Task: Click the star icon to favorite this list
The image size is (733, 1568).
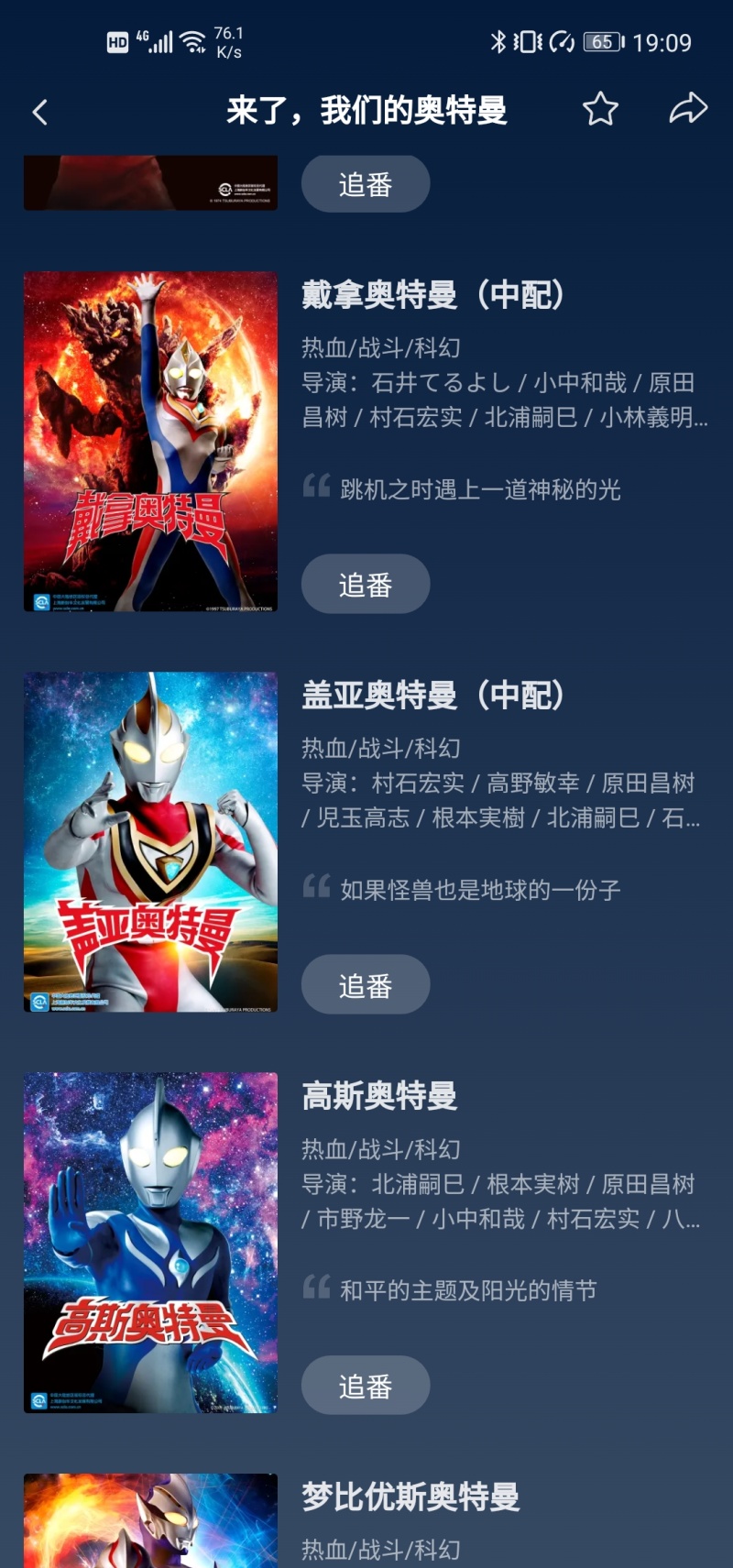Action: (600, 109)
